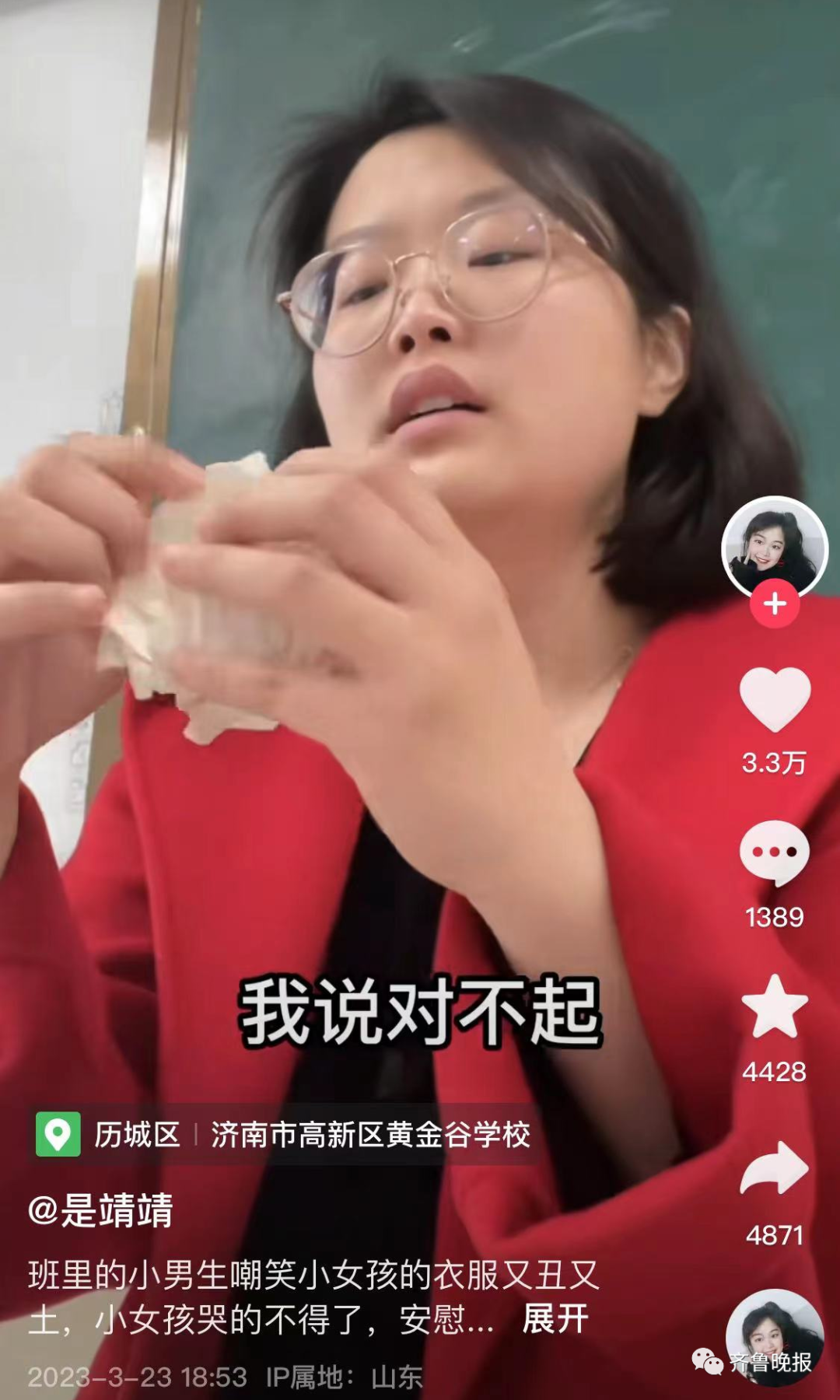
Task: Share this video via the arrow icon
Action: [775, 1168]
